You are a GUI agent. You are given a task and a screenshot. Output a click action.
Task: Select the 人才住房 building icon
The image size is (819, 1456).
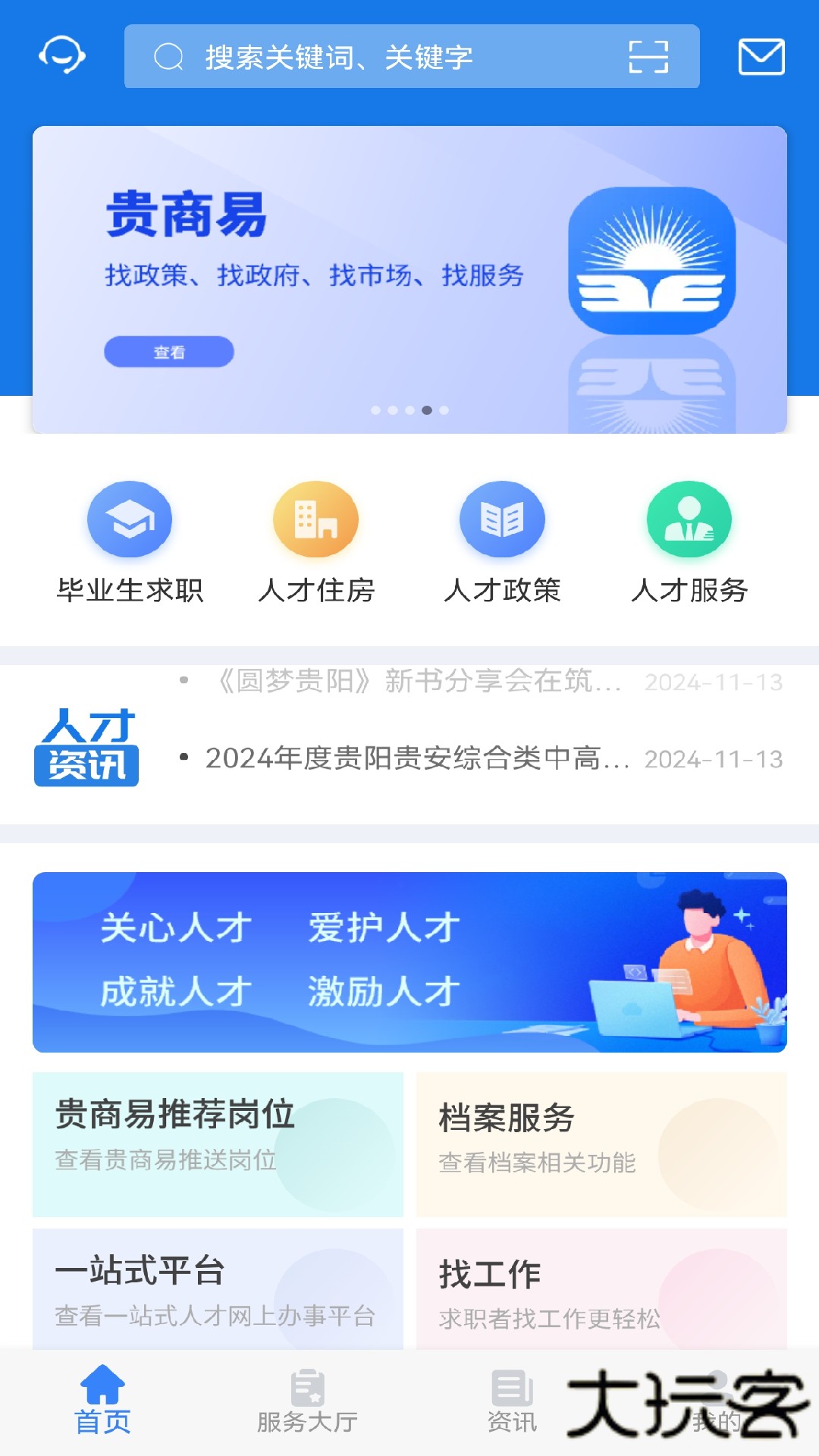tap(315, 519)
